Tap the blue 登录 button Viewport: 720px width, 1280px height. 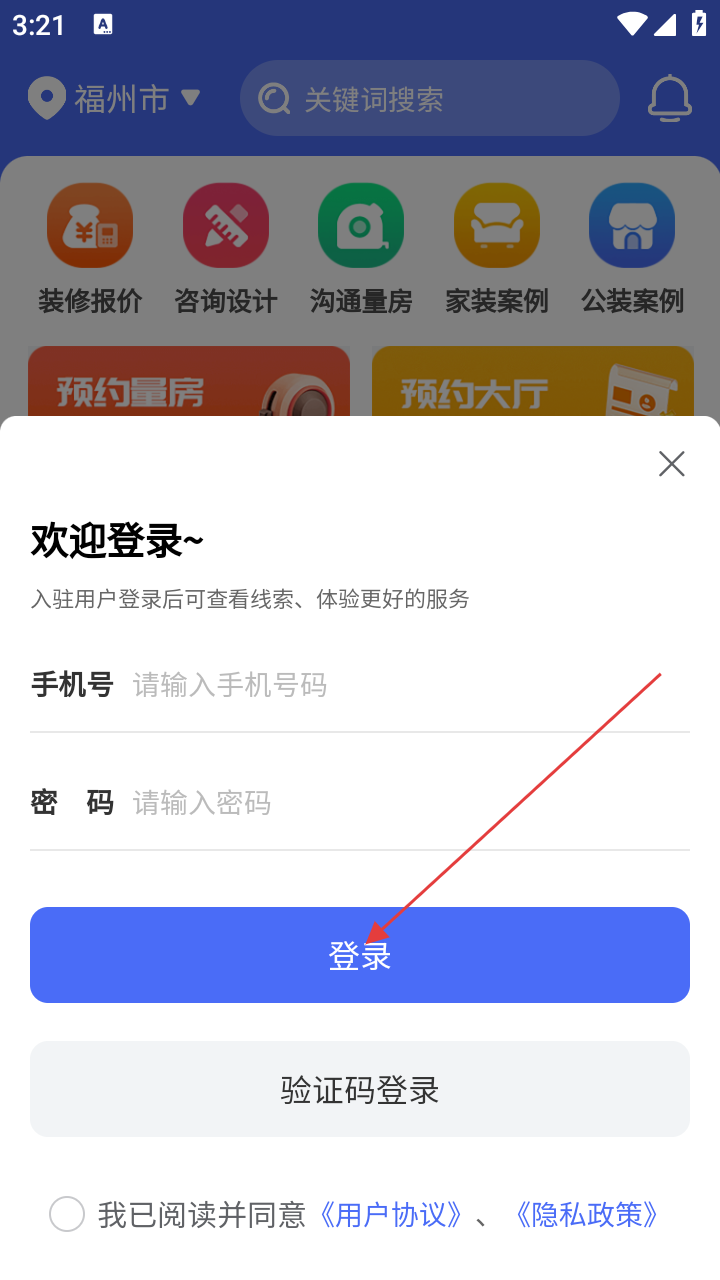(360, 955)
